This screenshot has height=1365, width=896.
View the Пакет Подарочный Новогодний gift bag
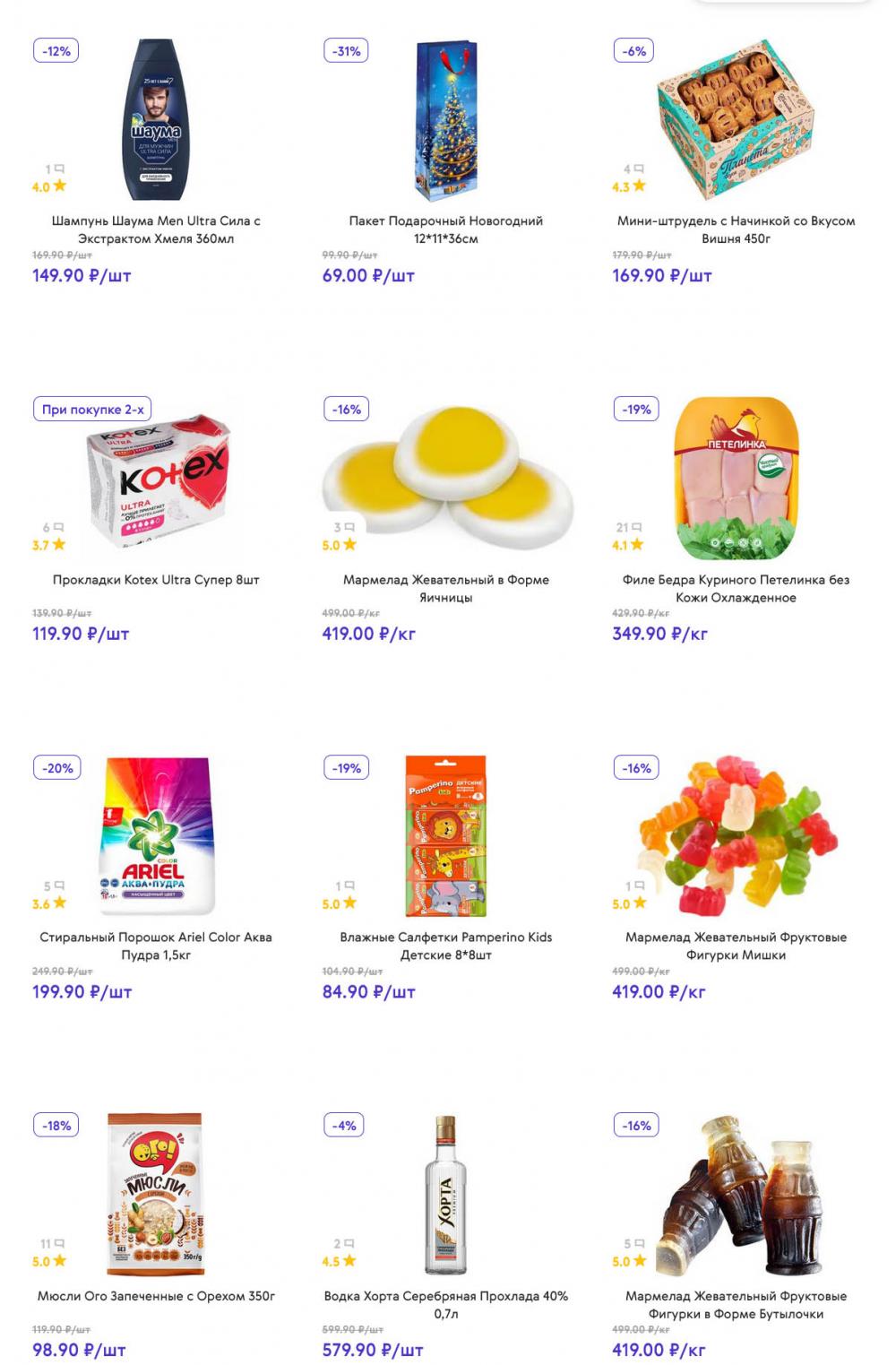tap(445, 229)
